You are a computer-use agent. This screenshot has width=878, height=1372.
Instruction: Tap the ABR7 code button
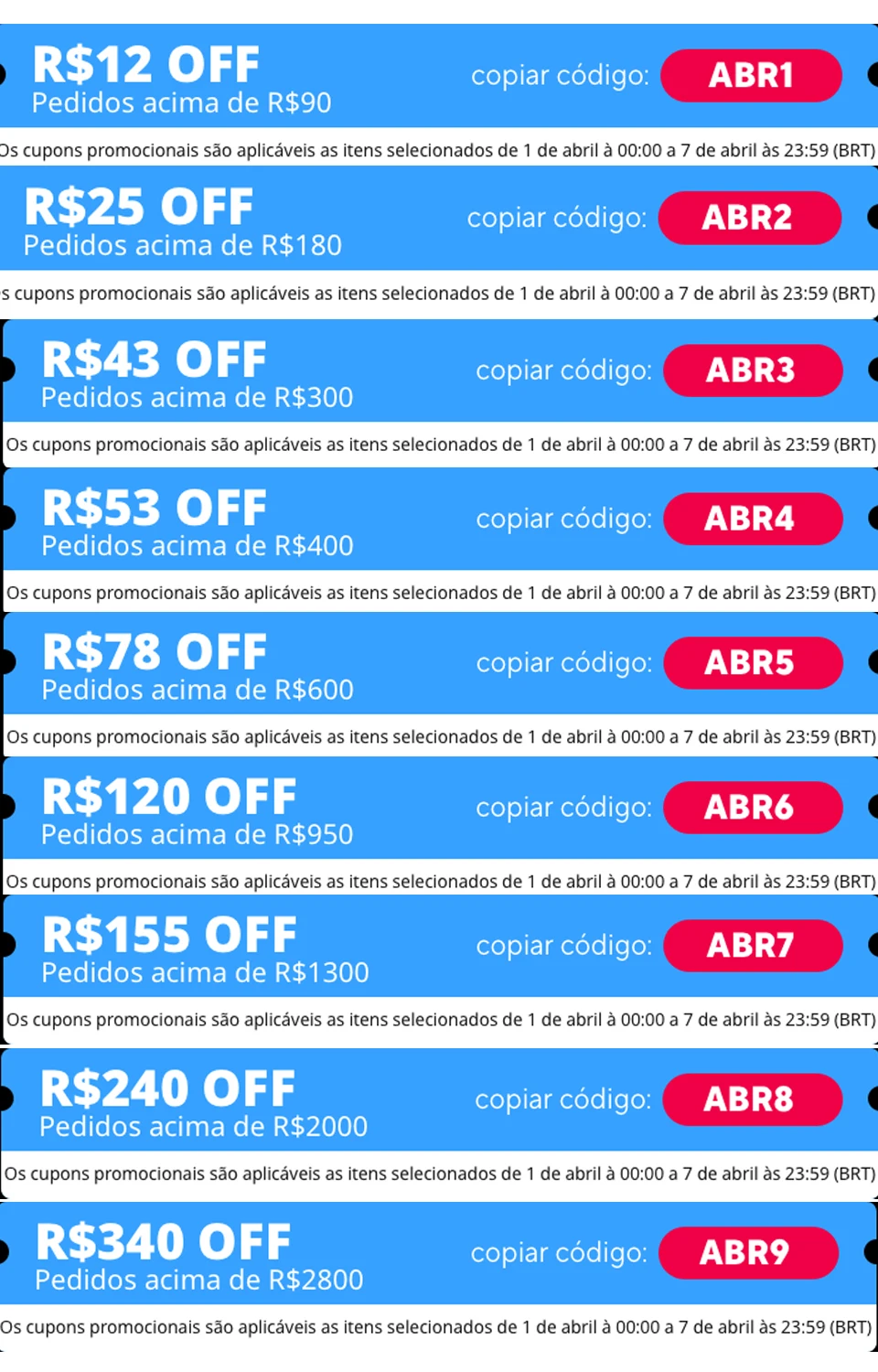753,945
